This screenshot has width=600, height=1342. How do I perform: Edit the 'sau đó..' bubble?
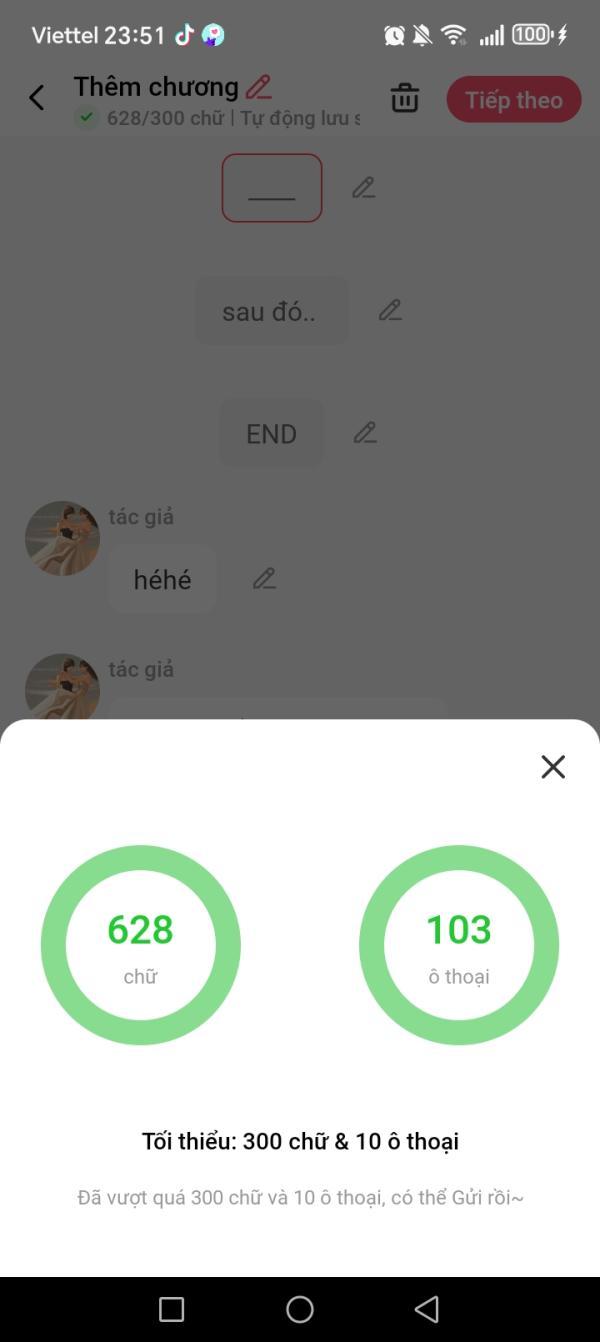390,310
